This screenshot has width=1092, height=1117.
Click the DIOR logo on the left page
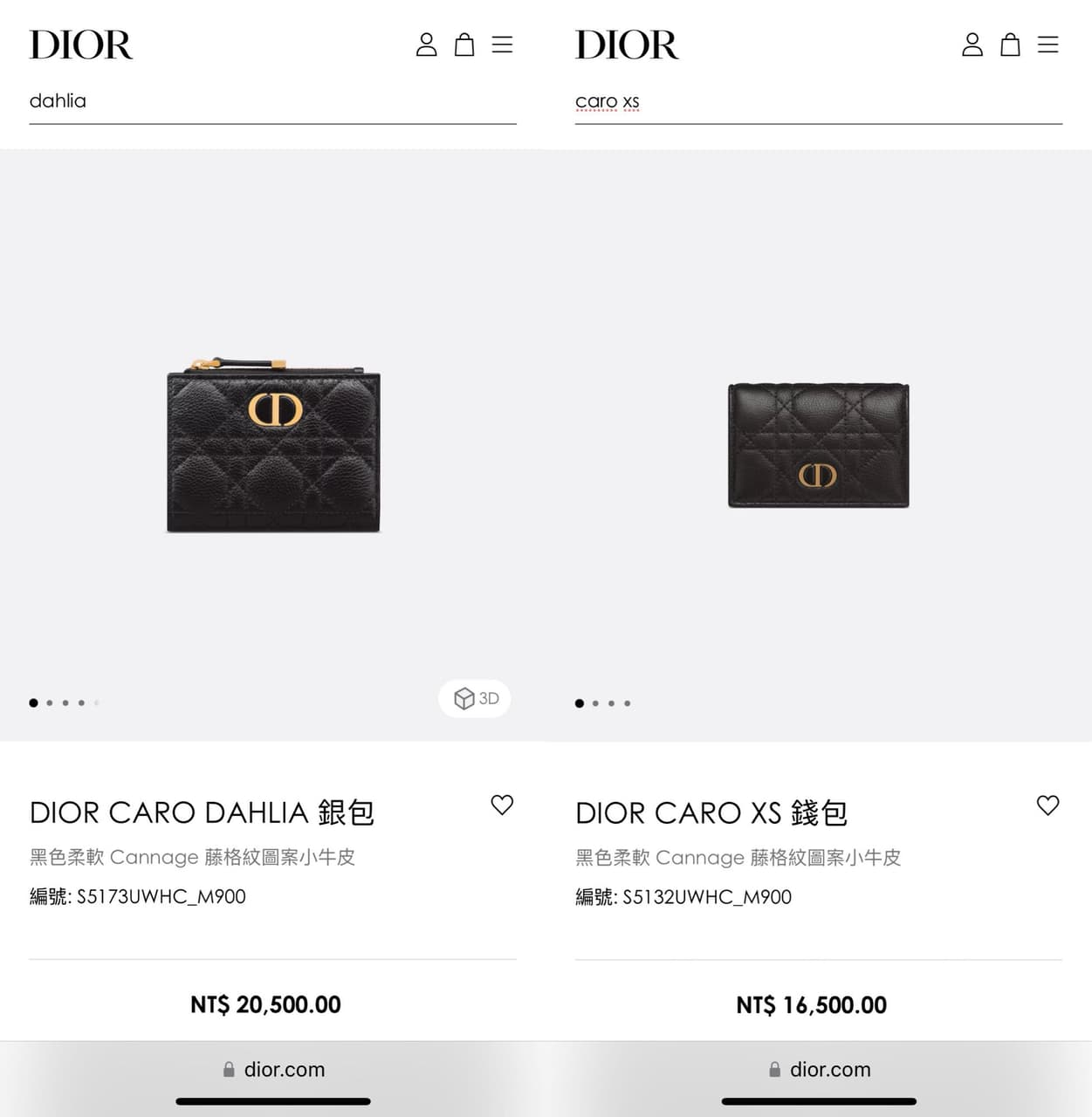click(81, 44)
